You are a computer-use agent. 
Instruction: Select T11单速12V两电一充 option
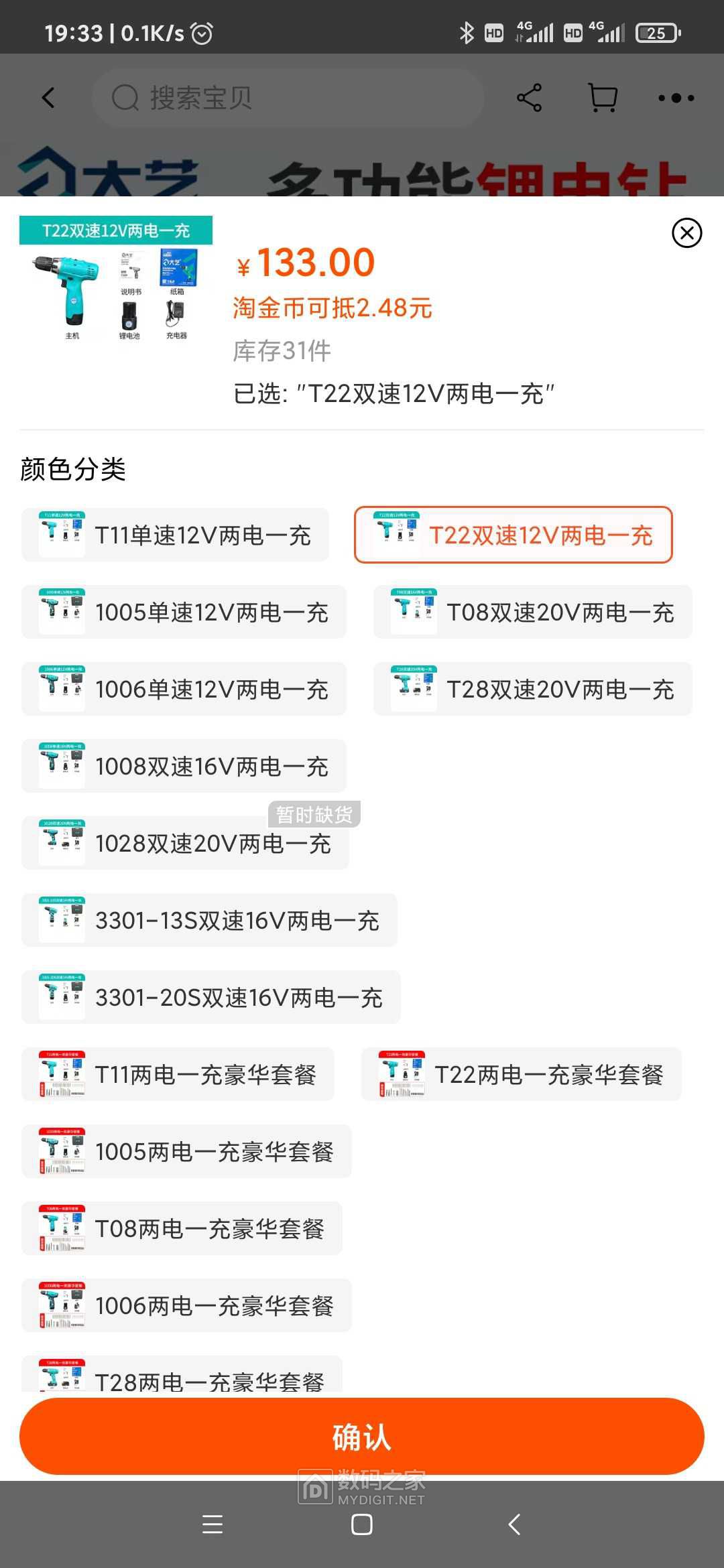point(176,535)
